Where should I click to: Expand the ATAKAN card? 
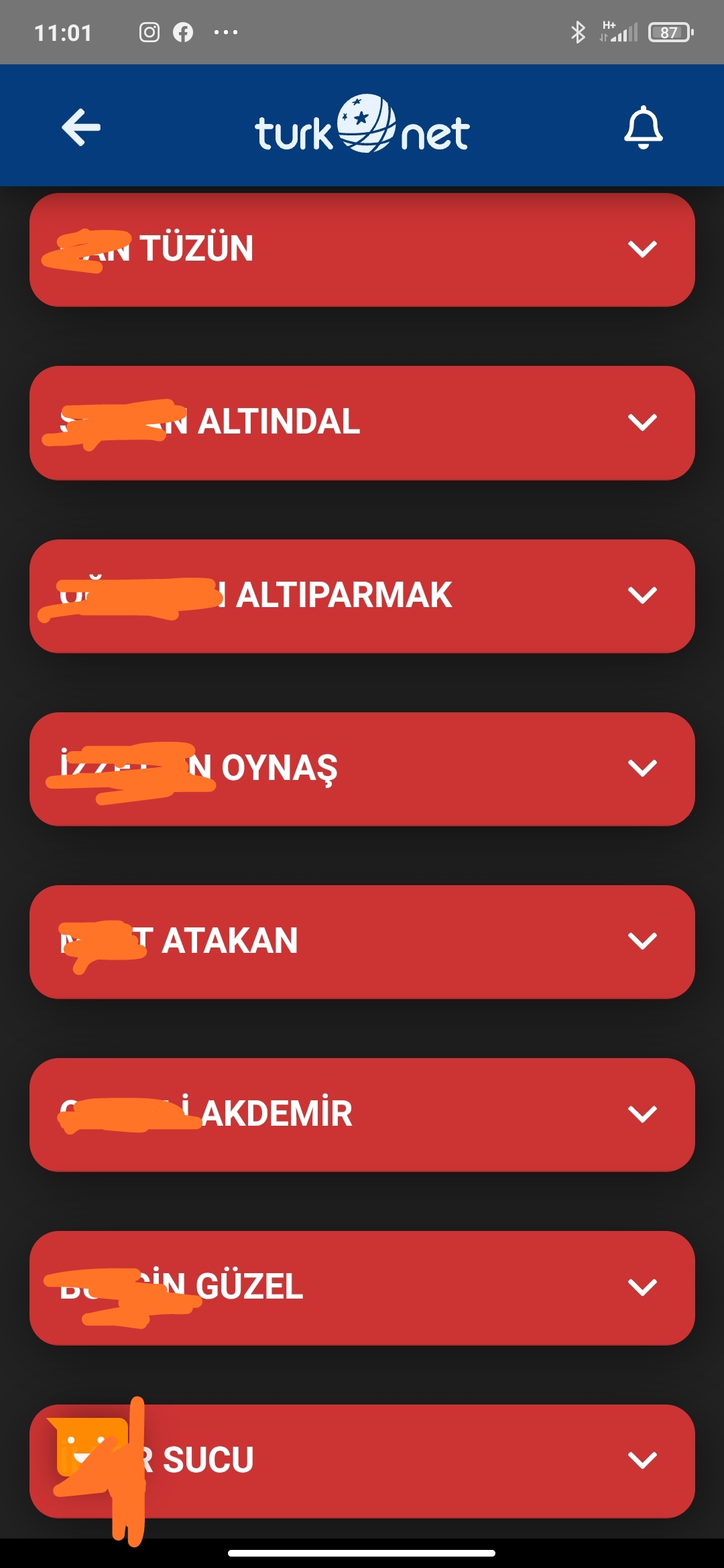click(x=362, y=941)
